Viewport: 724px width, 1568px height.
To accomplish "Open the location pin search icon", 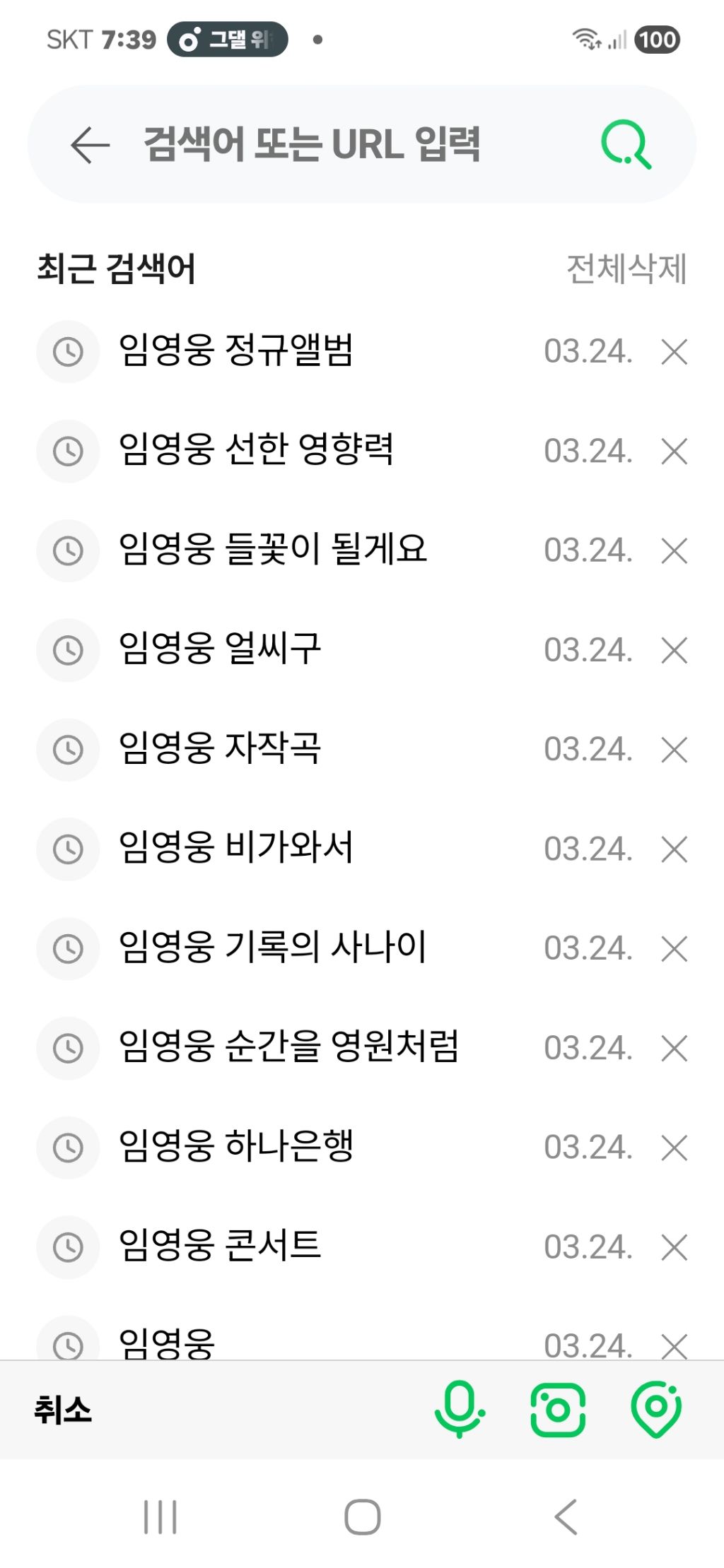I will (656, 1409).
